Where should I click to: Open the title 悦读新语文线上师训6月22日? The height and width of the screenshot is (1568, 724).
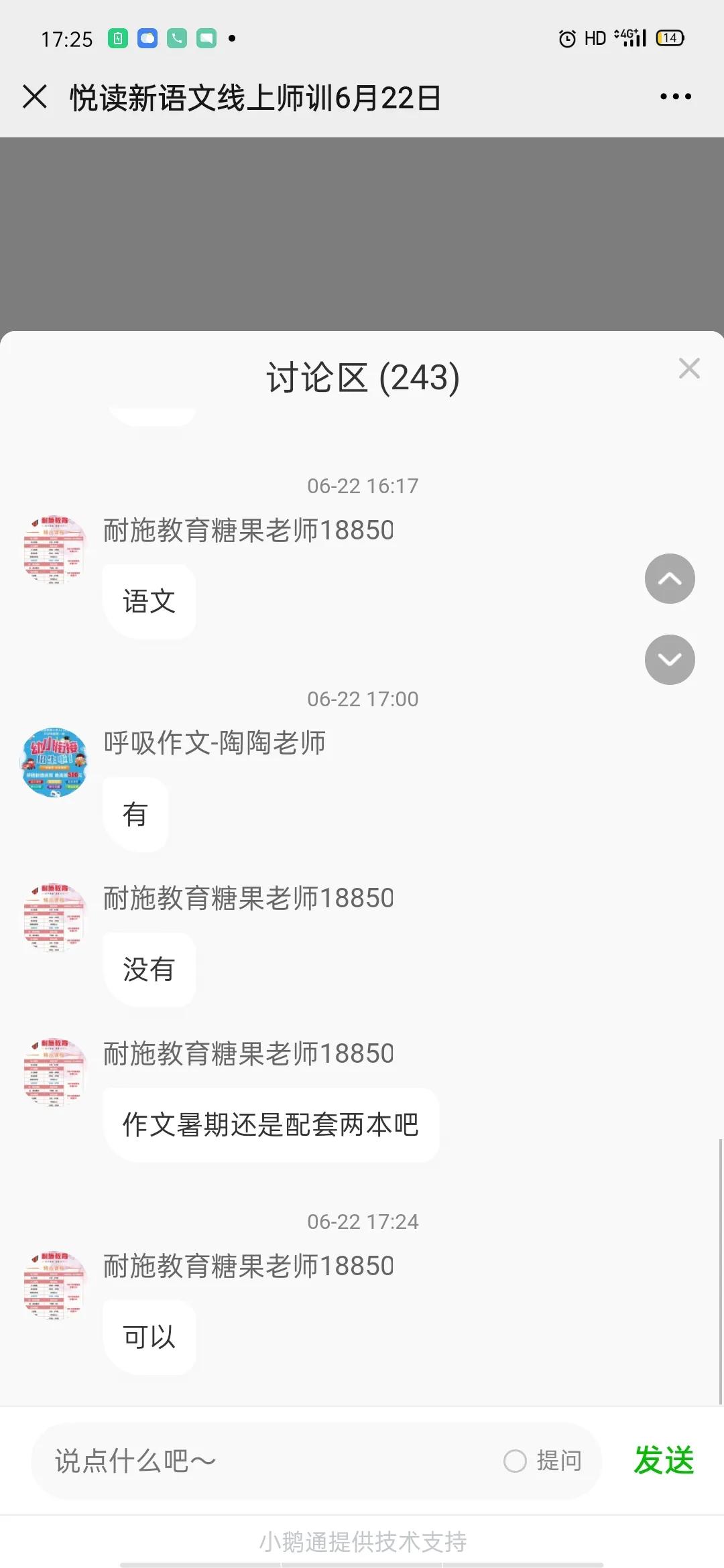(255, 96)
